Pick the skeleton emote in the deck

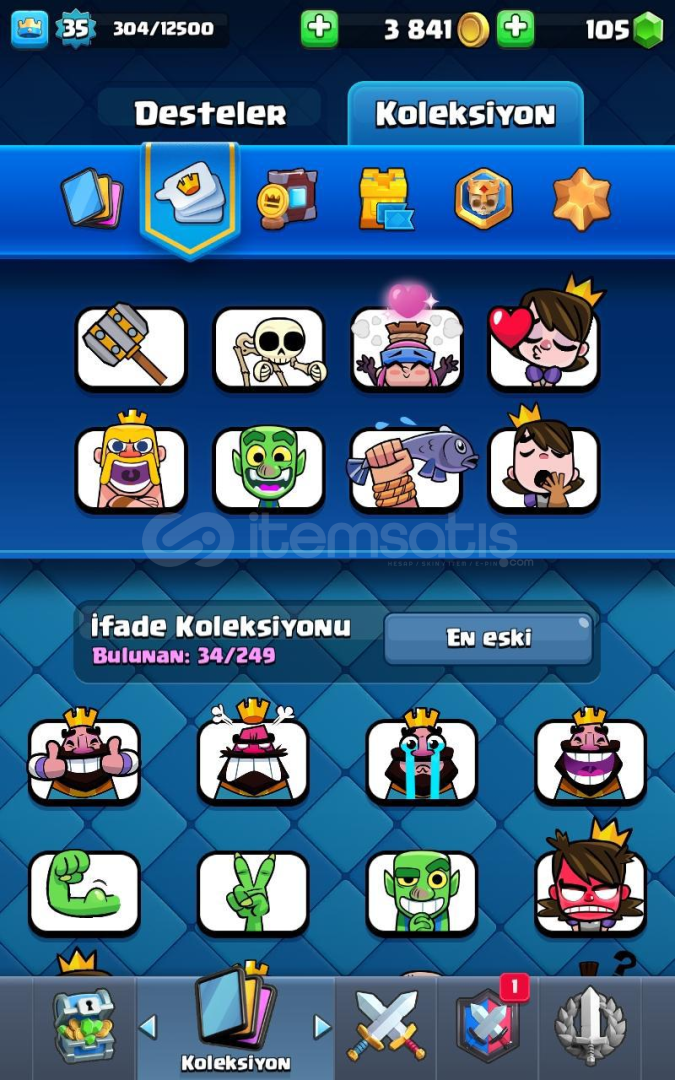(x=269, y=347)
